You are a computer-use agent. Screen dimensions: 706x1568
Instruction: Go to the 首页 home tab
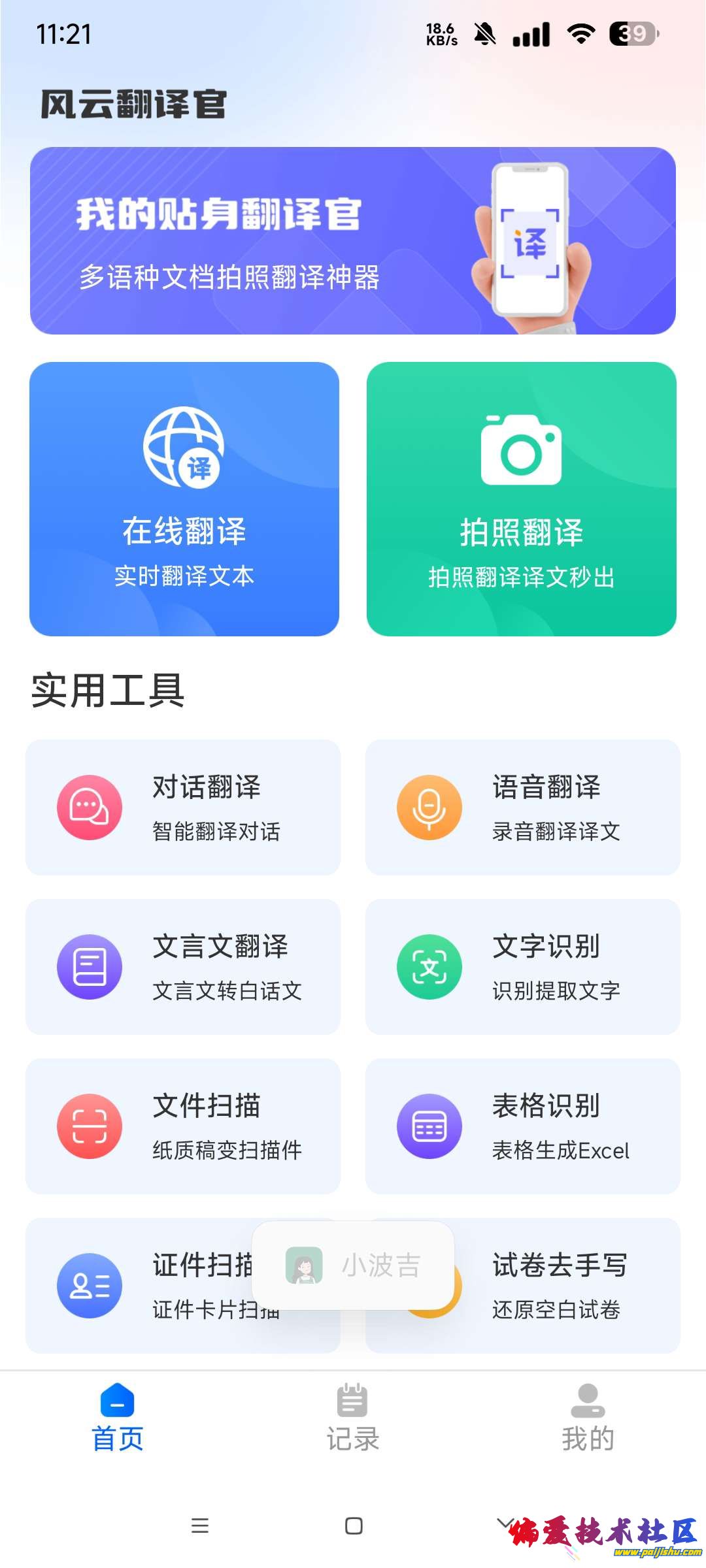pos(118,1419)
